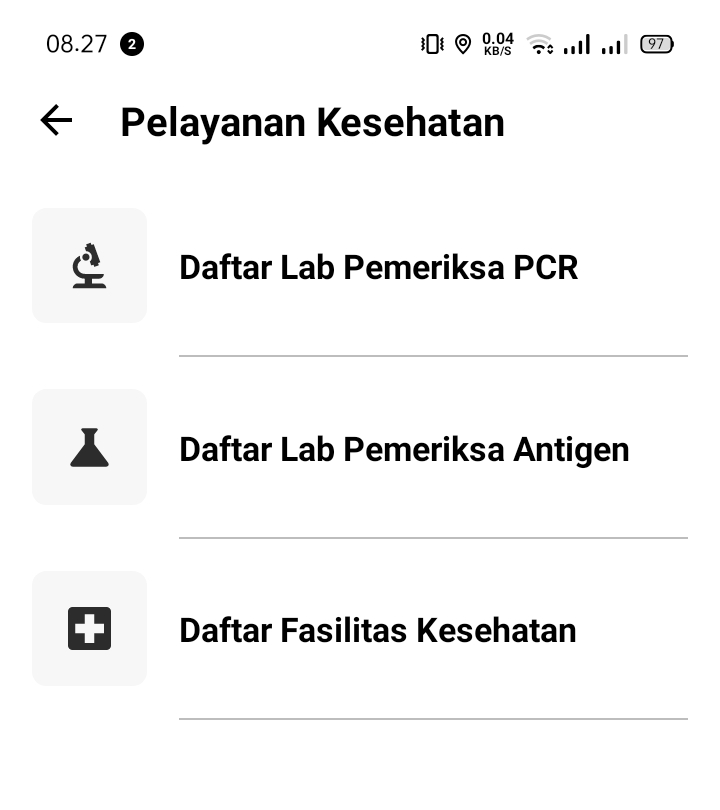Tap the first SIM signal strength bars

click(x=580, y=44)
